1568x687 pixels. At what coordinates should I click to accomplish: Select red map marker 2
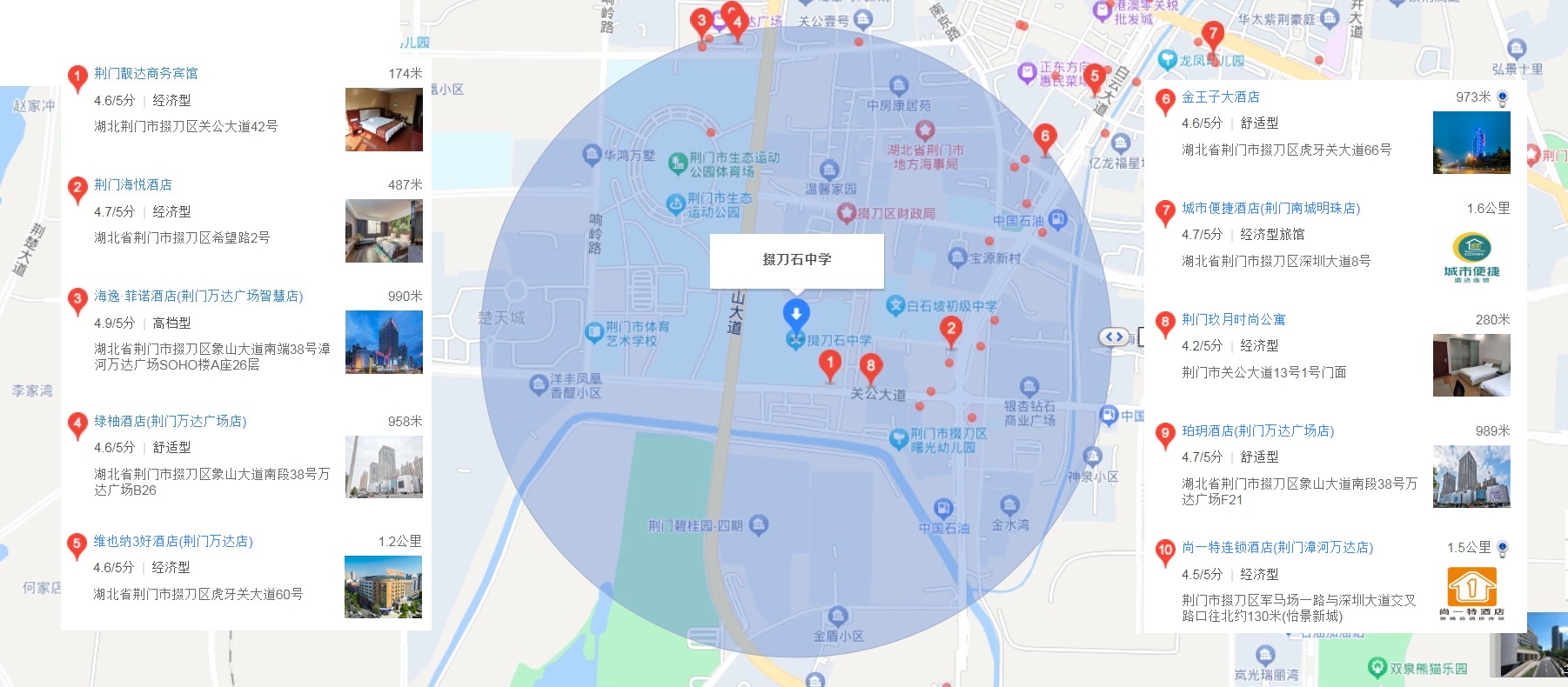coord(950,330)
